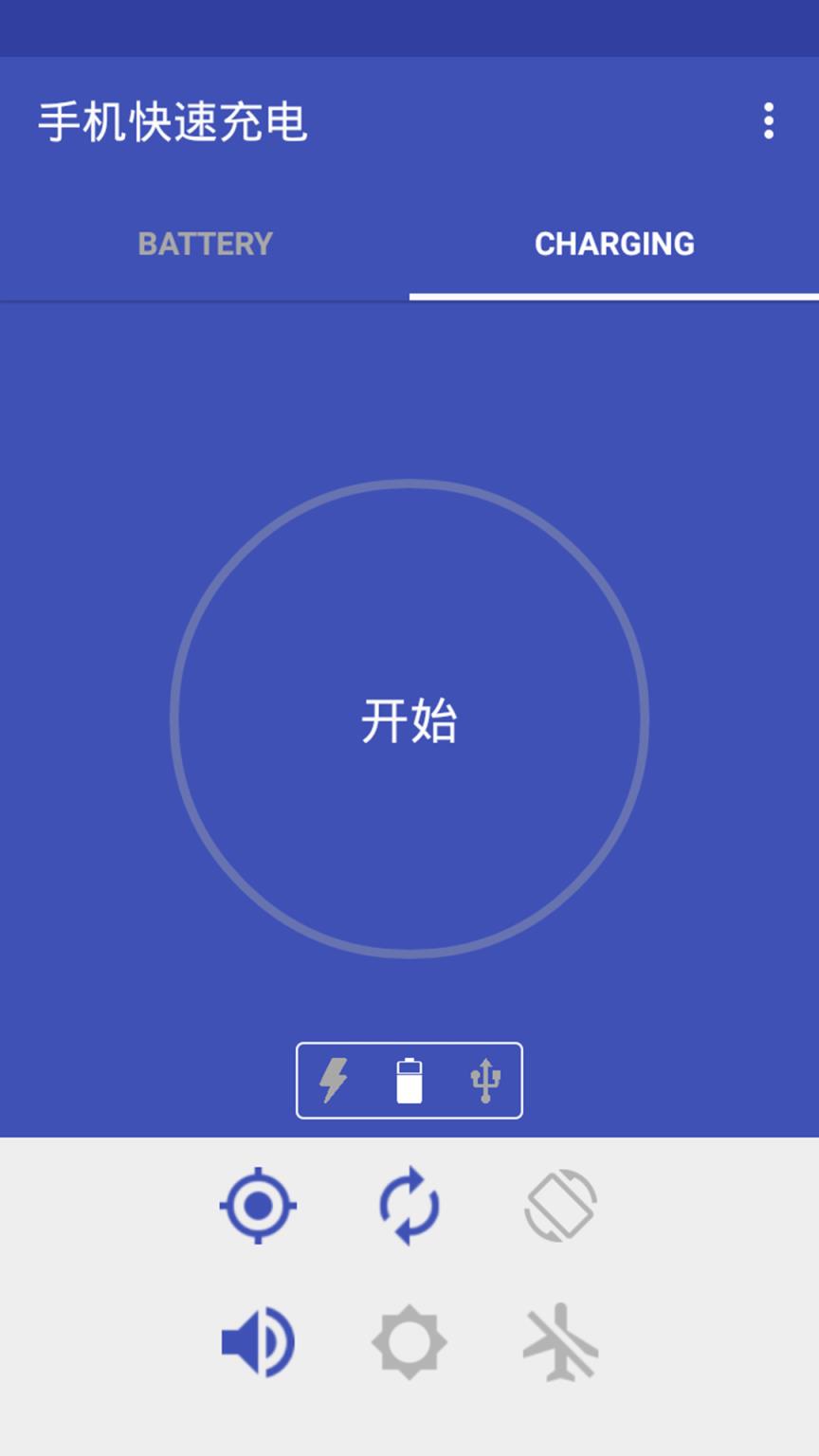Expand charging status options panel
This screenshot has height=1456, width=819.
click(409, 1081)
